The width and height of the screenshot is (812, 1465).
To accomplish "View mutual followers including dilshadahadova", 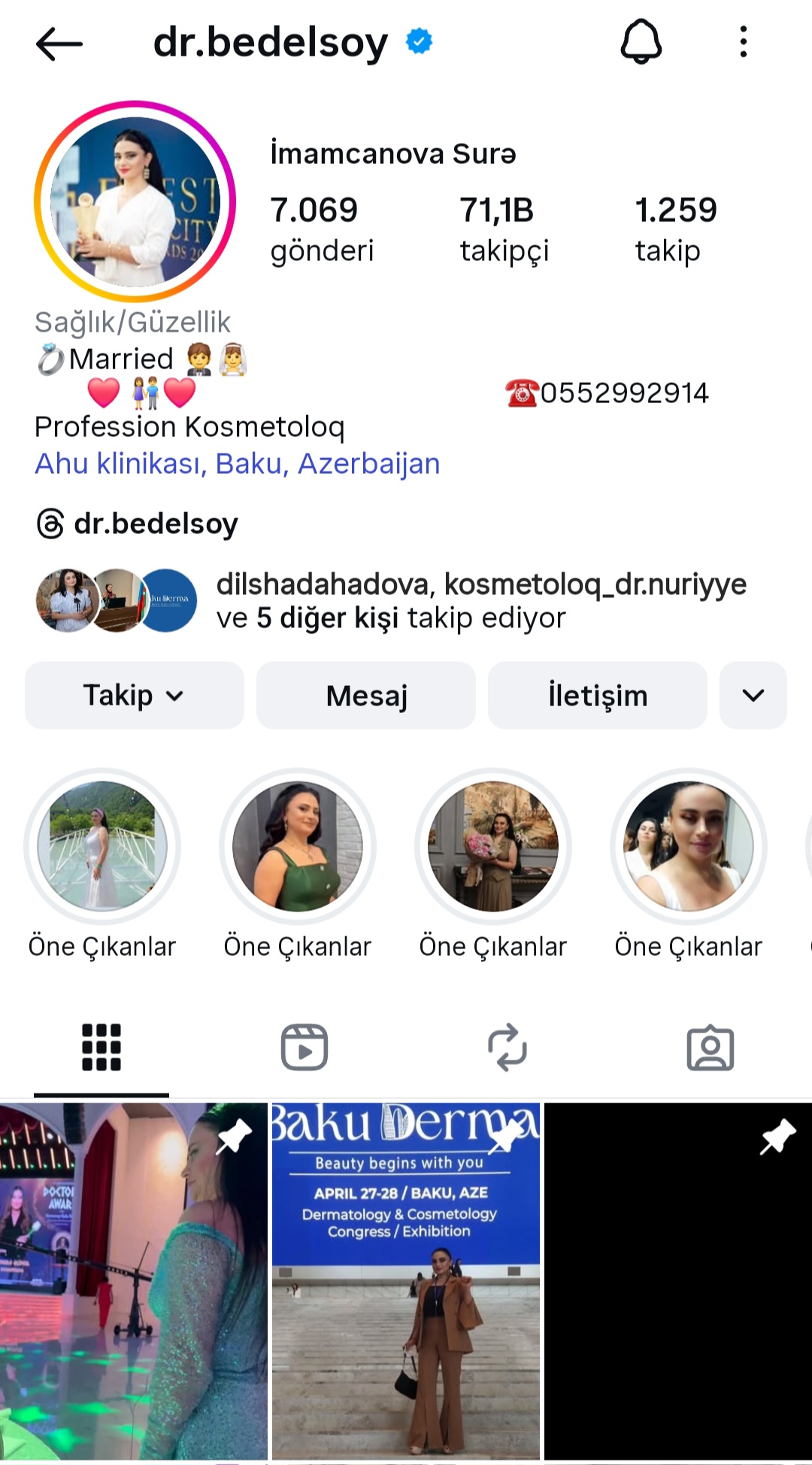I will coord(391,601).
